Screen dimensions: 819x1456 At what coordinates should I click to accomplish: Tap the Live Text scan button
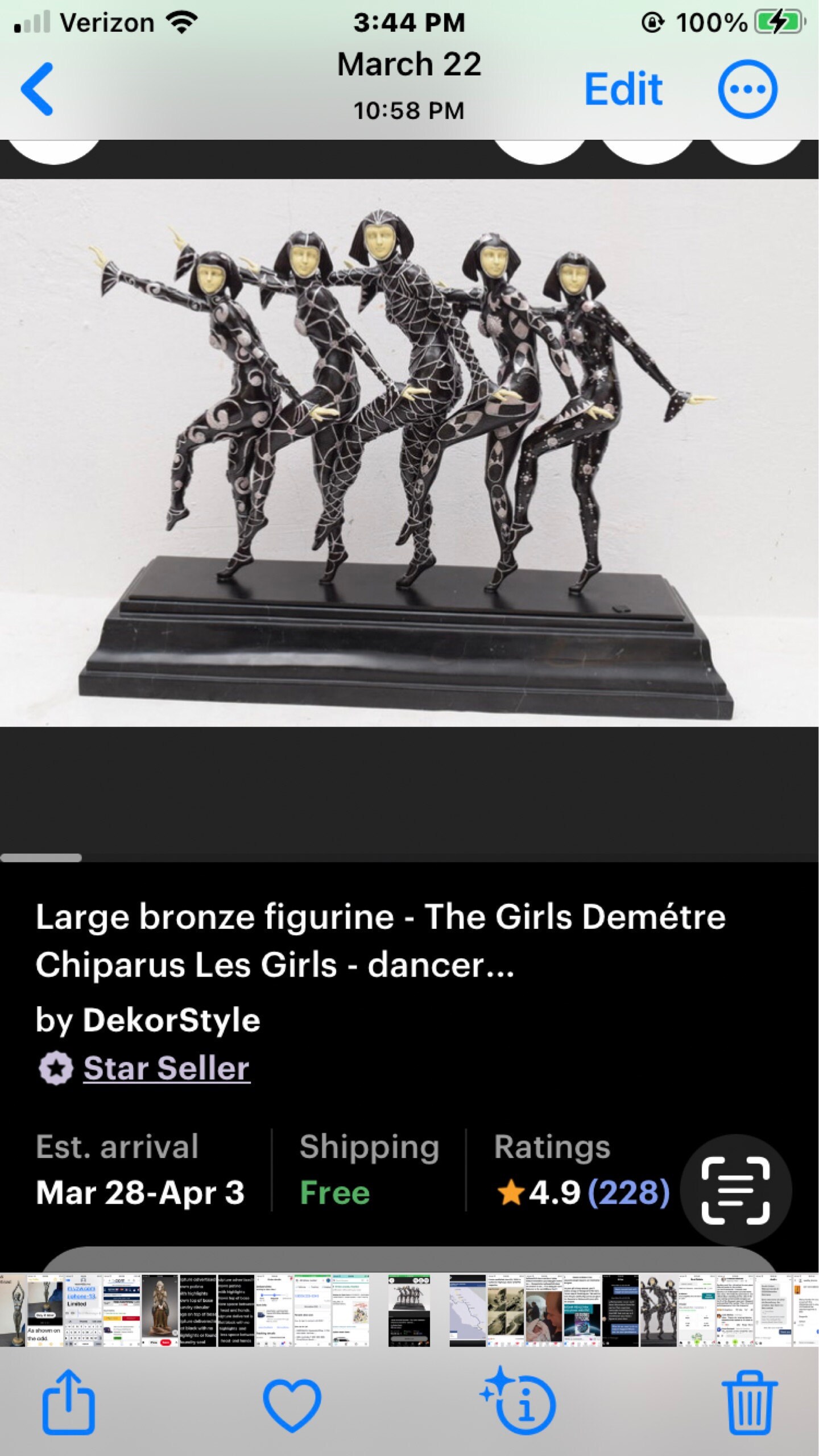coord(735,1190)
